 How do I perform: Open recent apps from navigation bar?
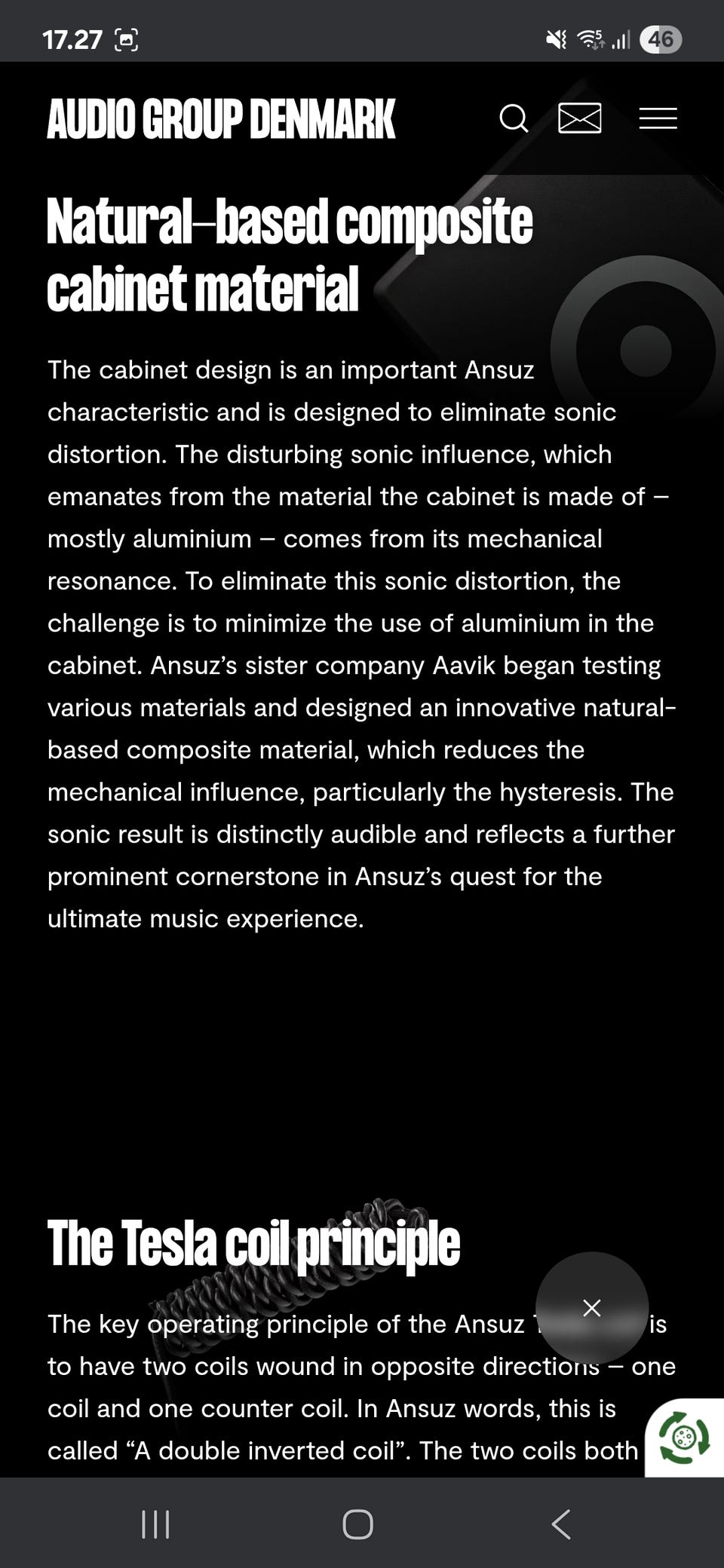point(155,1524)
